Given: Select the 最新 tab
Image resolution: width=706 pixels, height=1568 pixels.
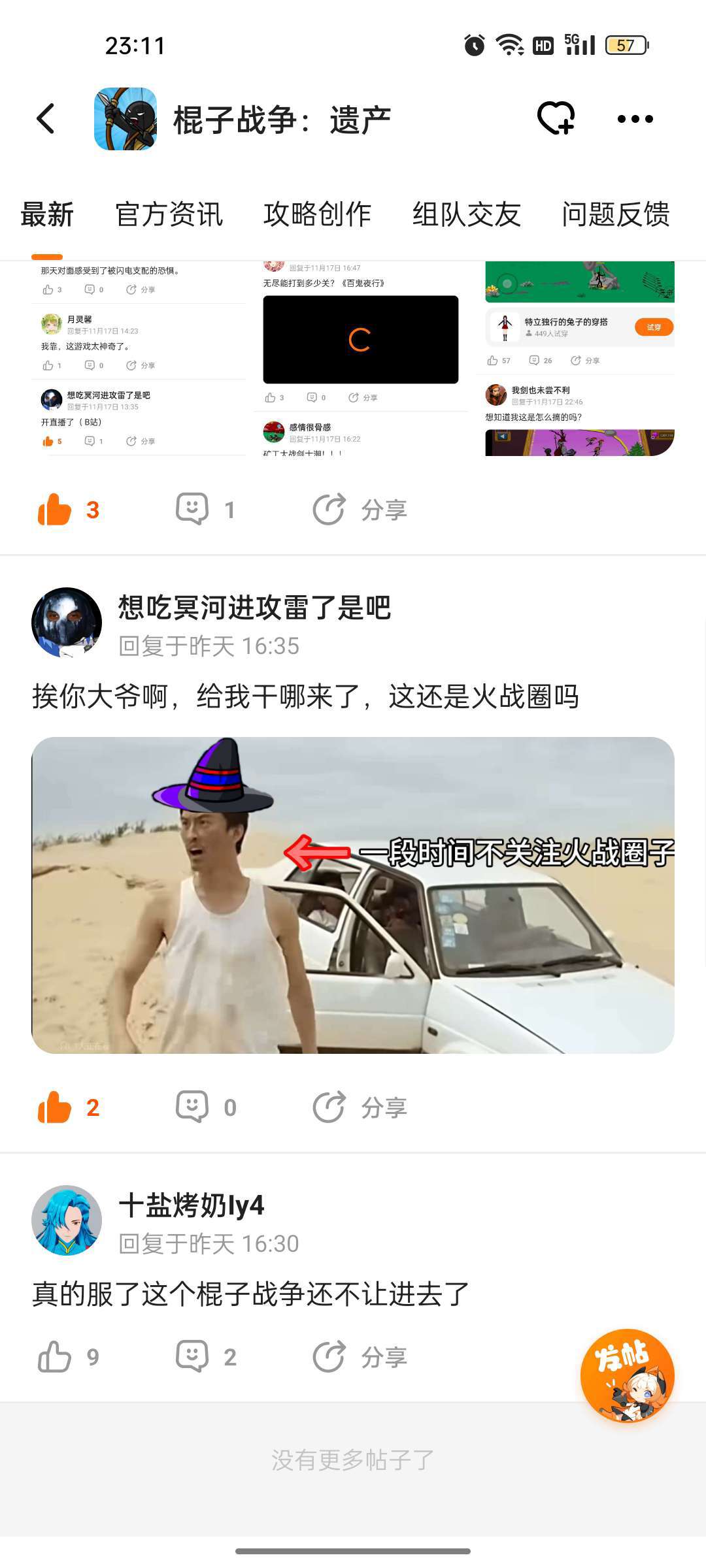Looking at the screenshot, I should (x=47, y=214).
